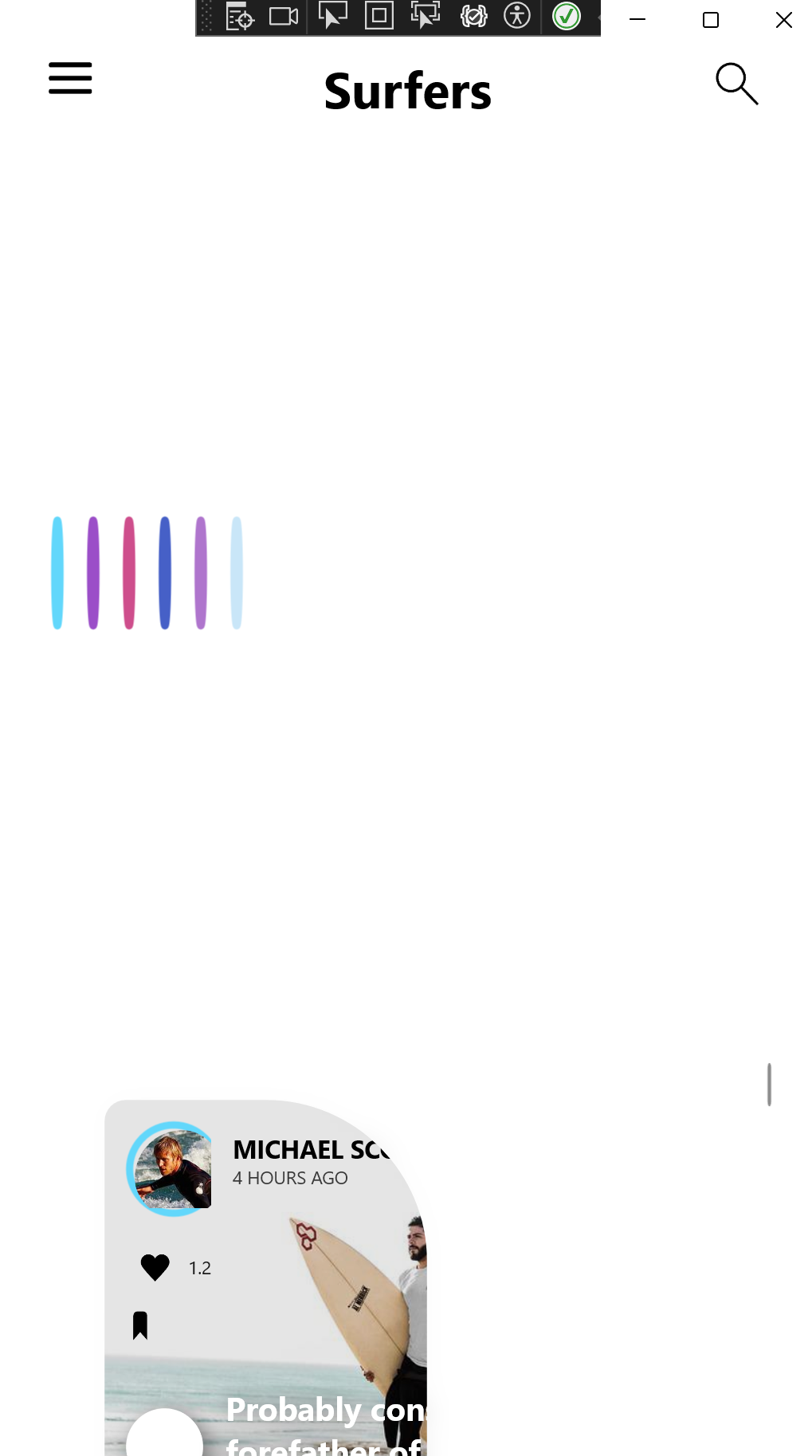This screenshot has height=1456, width=812.
Task: Bookmark Michael's post
Action: click(x=140, y=1325)
